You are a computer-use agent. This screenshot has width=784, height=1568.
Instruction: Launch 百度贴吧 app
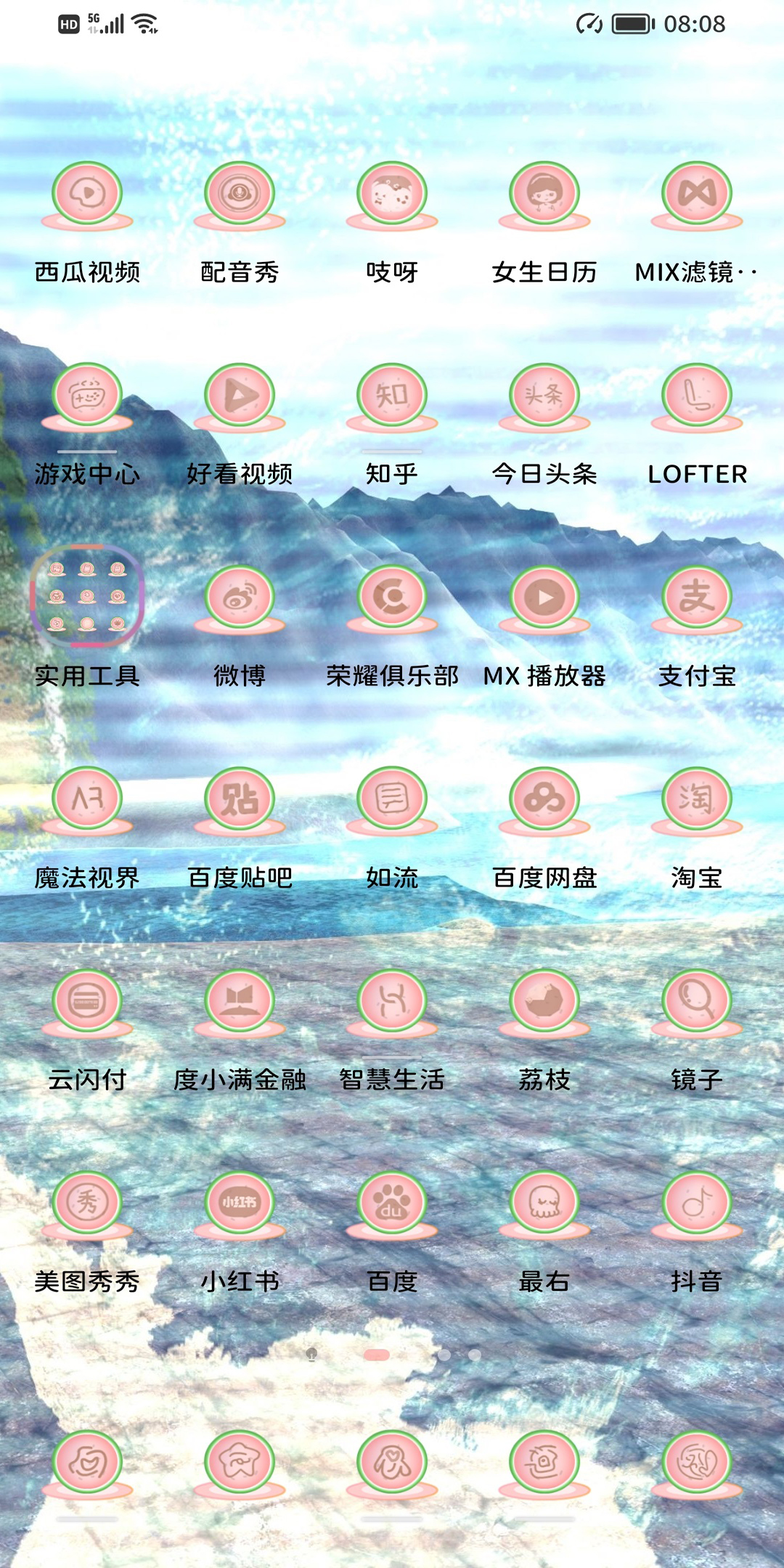[240, 800]
